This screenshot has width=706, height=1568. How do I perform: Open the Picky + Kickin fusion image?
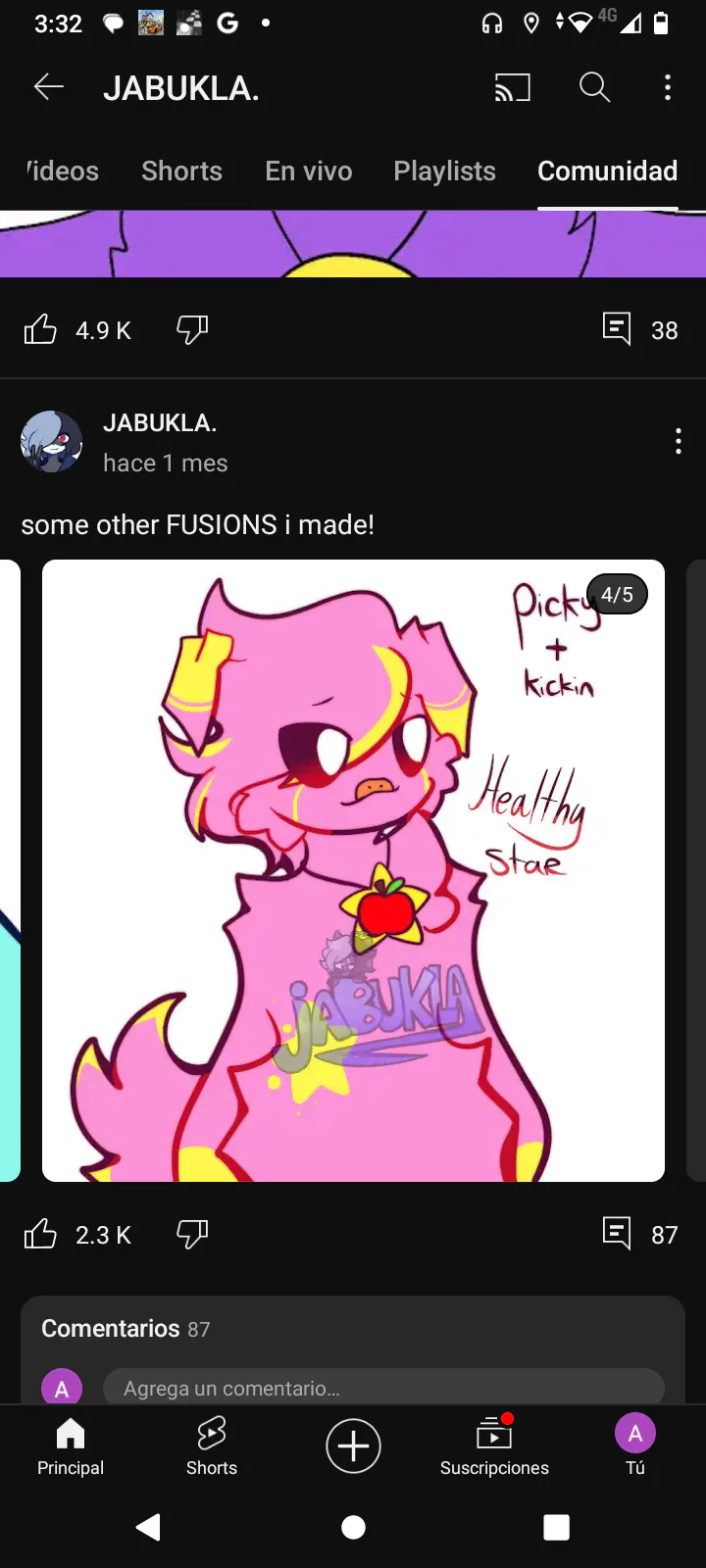coord(353,870)
